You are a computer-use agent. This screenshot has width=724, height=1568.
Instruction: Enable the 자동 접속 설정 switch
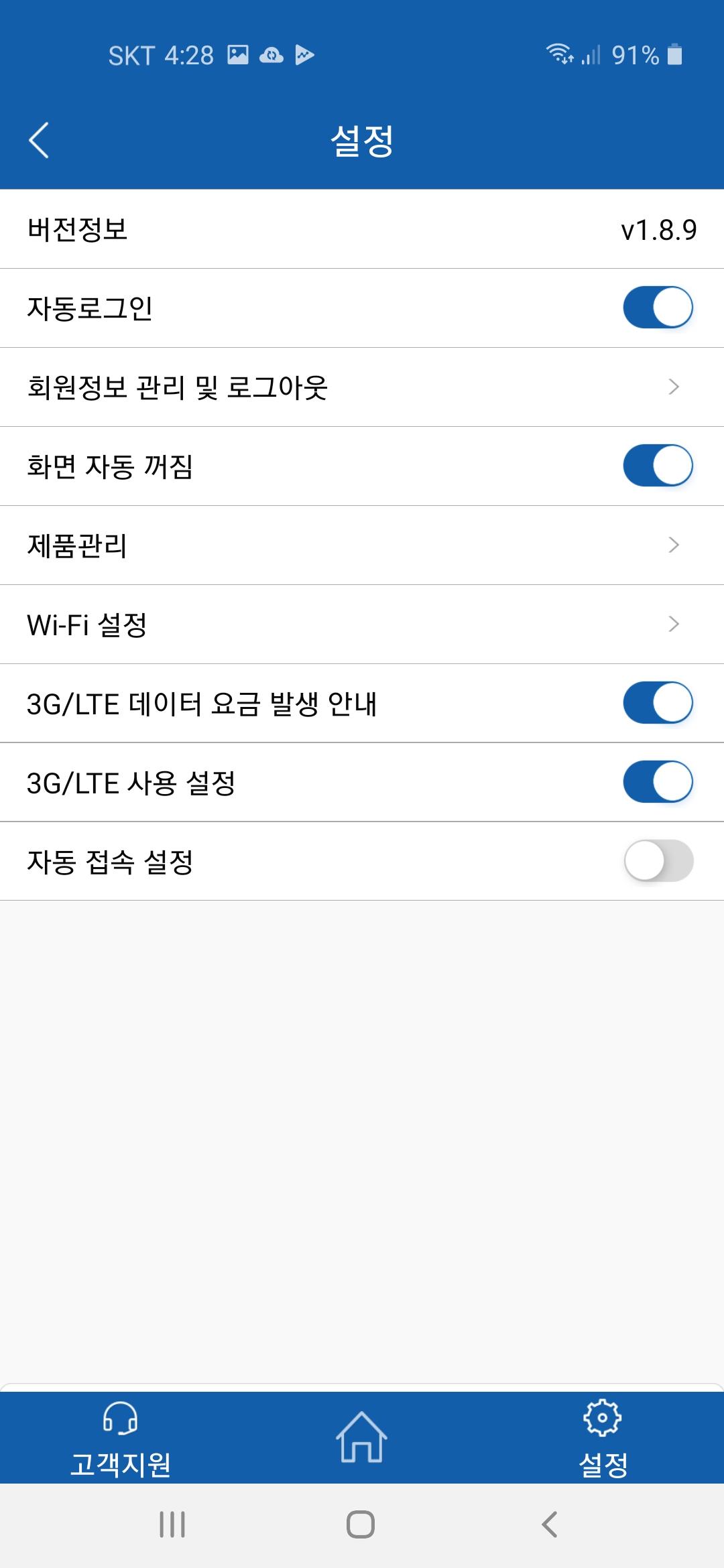658,861
